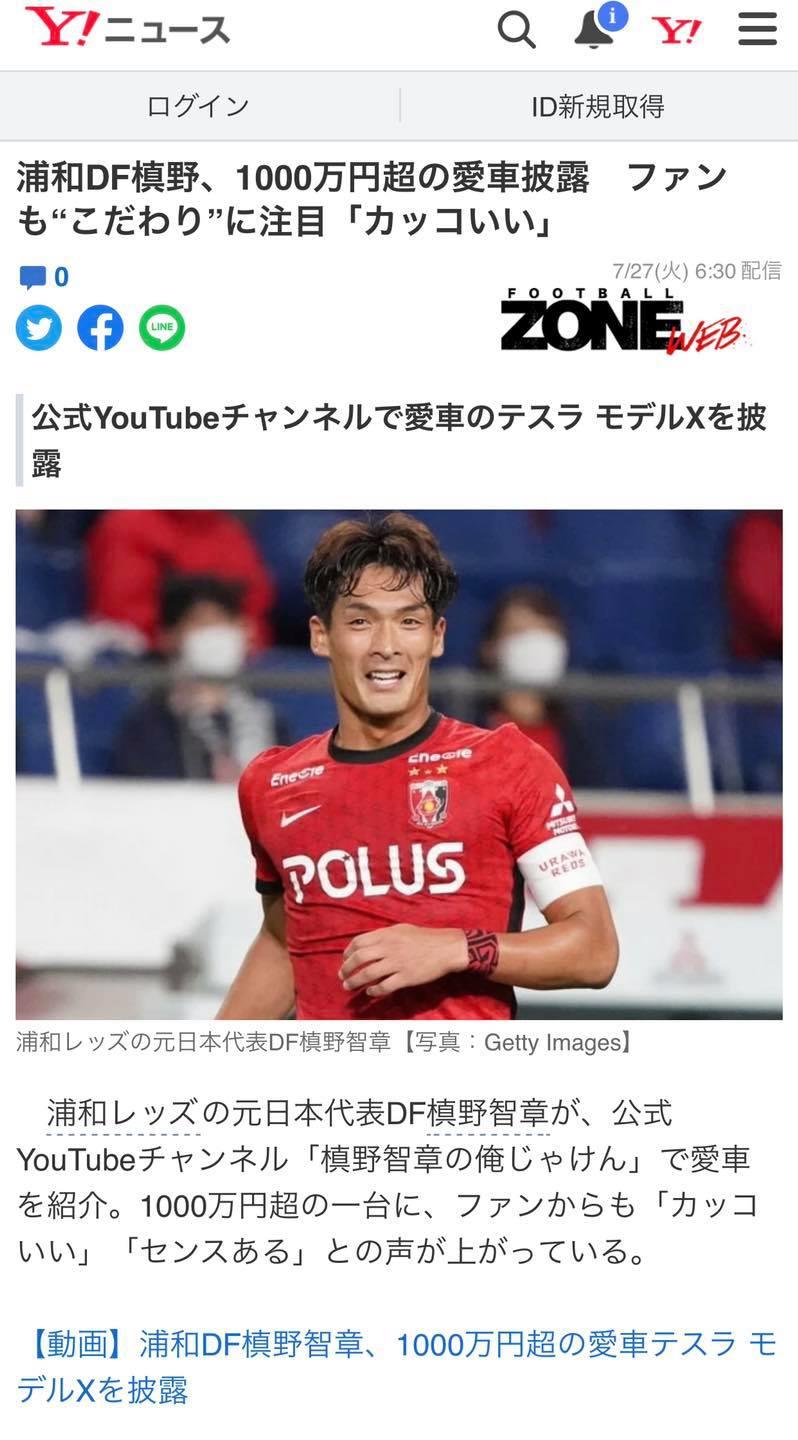This screenshot has height=1440, width=798.
Task: Tap the Yahoo! News logo
Action: [x=127, y=29]
